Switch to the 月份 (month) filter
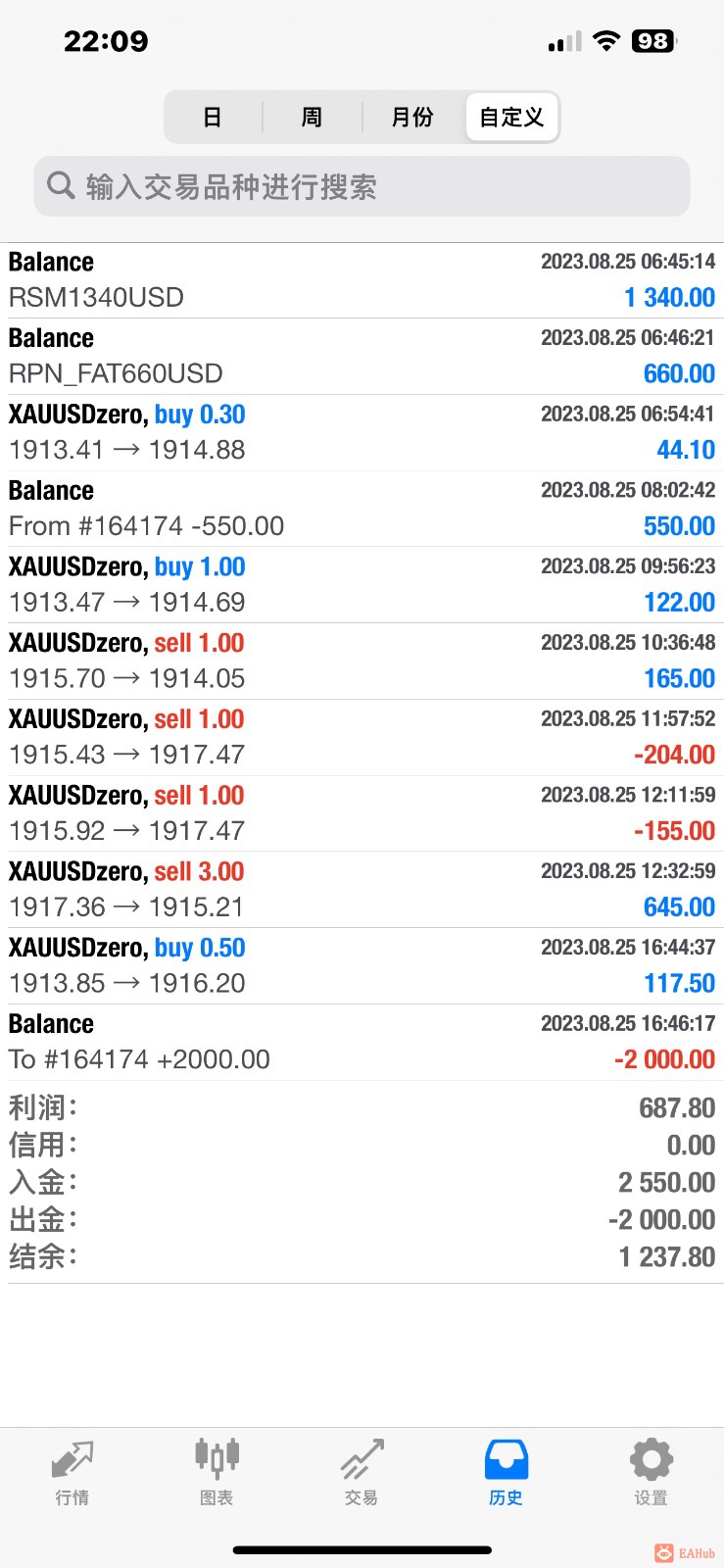 click(x=411, y=118)
